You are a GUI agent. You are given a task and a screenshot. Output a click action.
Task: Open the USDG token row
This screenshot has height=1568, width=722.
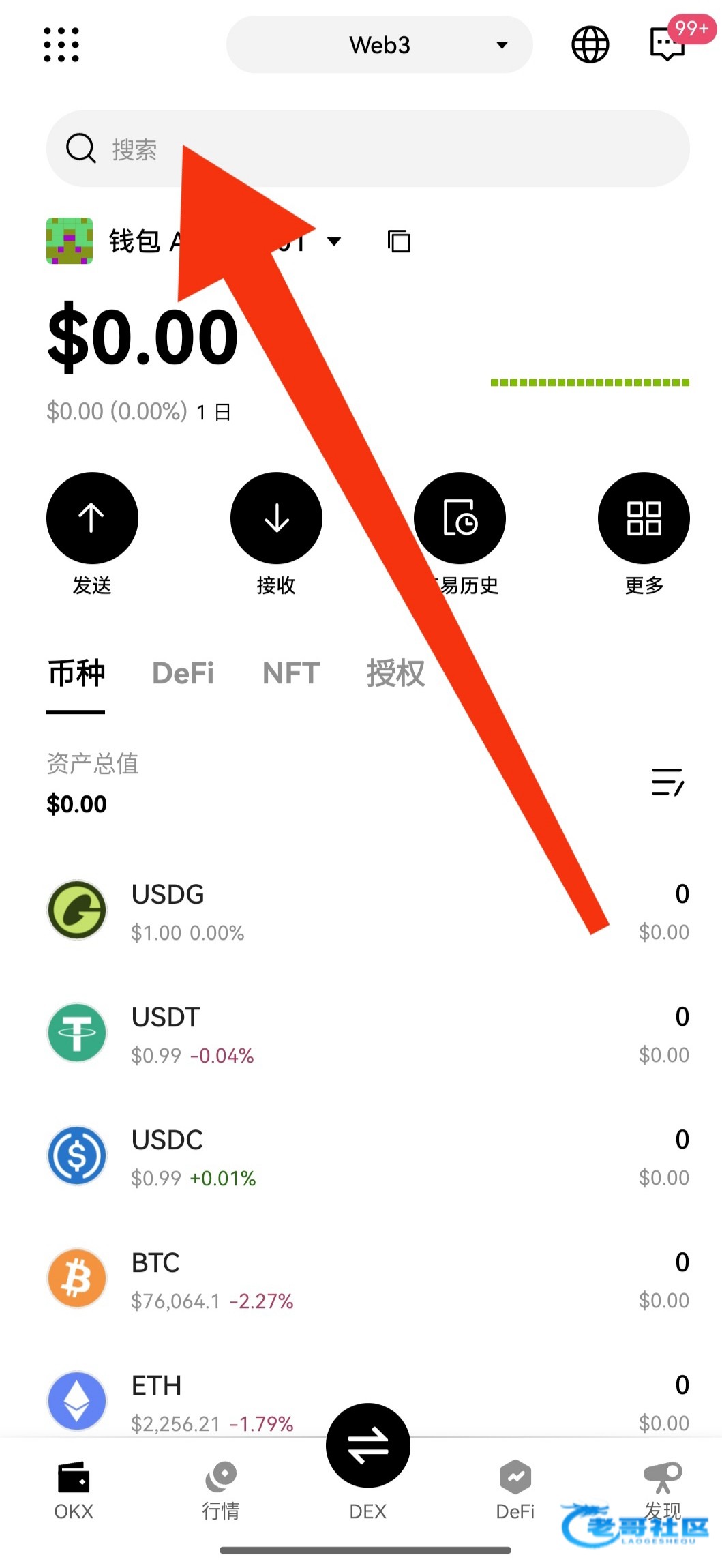tap(367, 911)
